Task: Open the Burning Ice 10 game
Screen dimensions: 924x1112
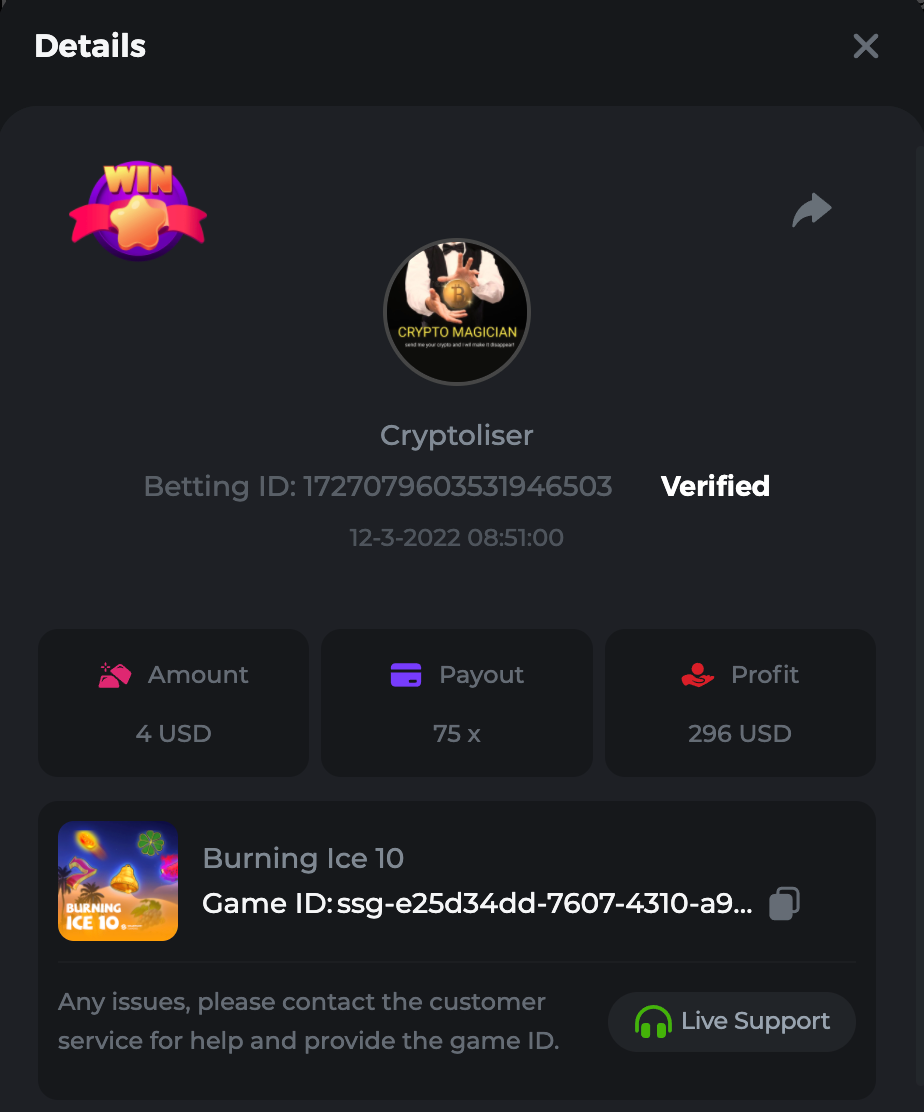Action: click(118, 881)
